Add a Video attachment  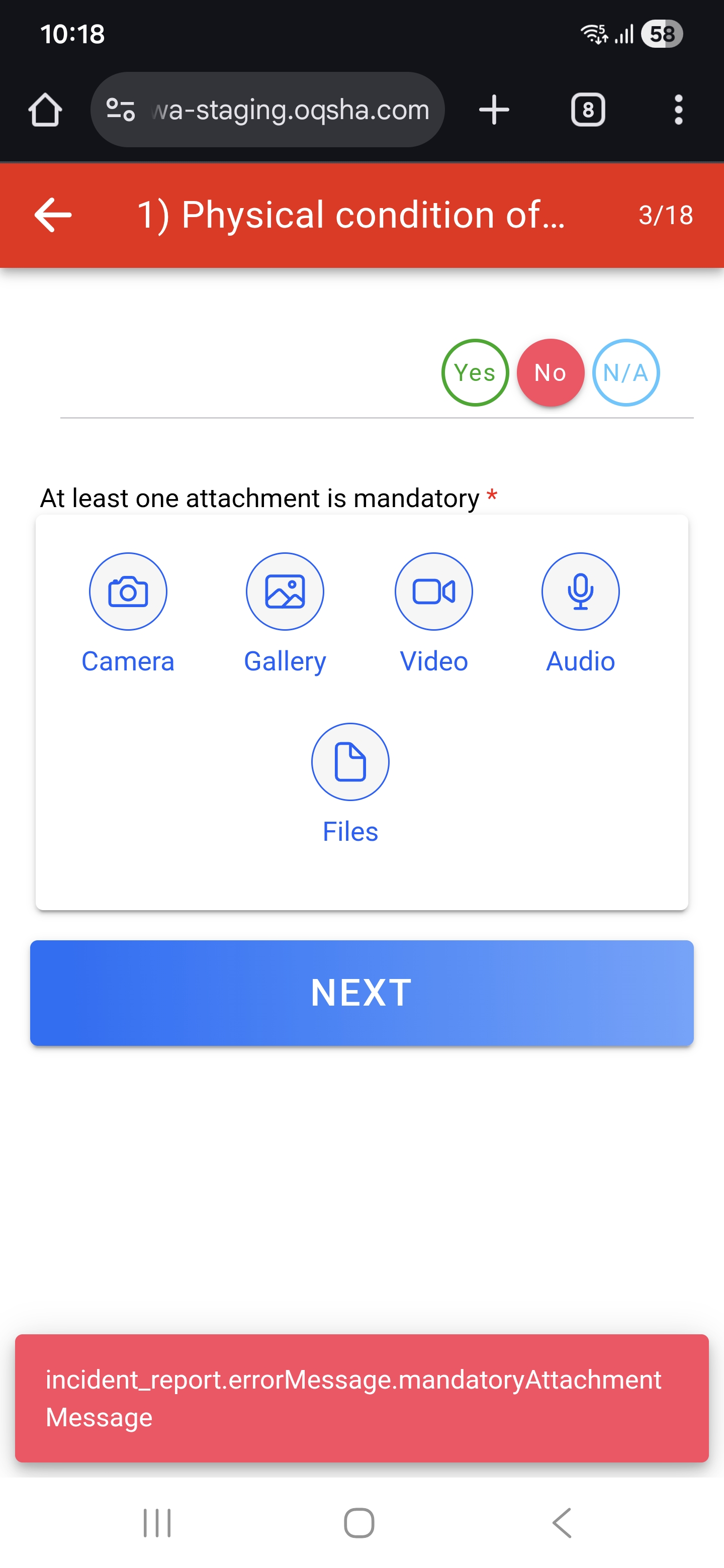click(x=433, y=592)
